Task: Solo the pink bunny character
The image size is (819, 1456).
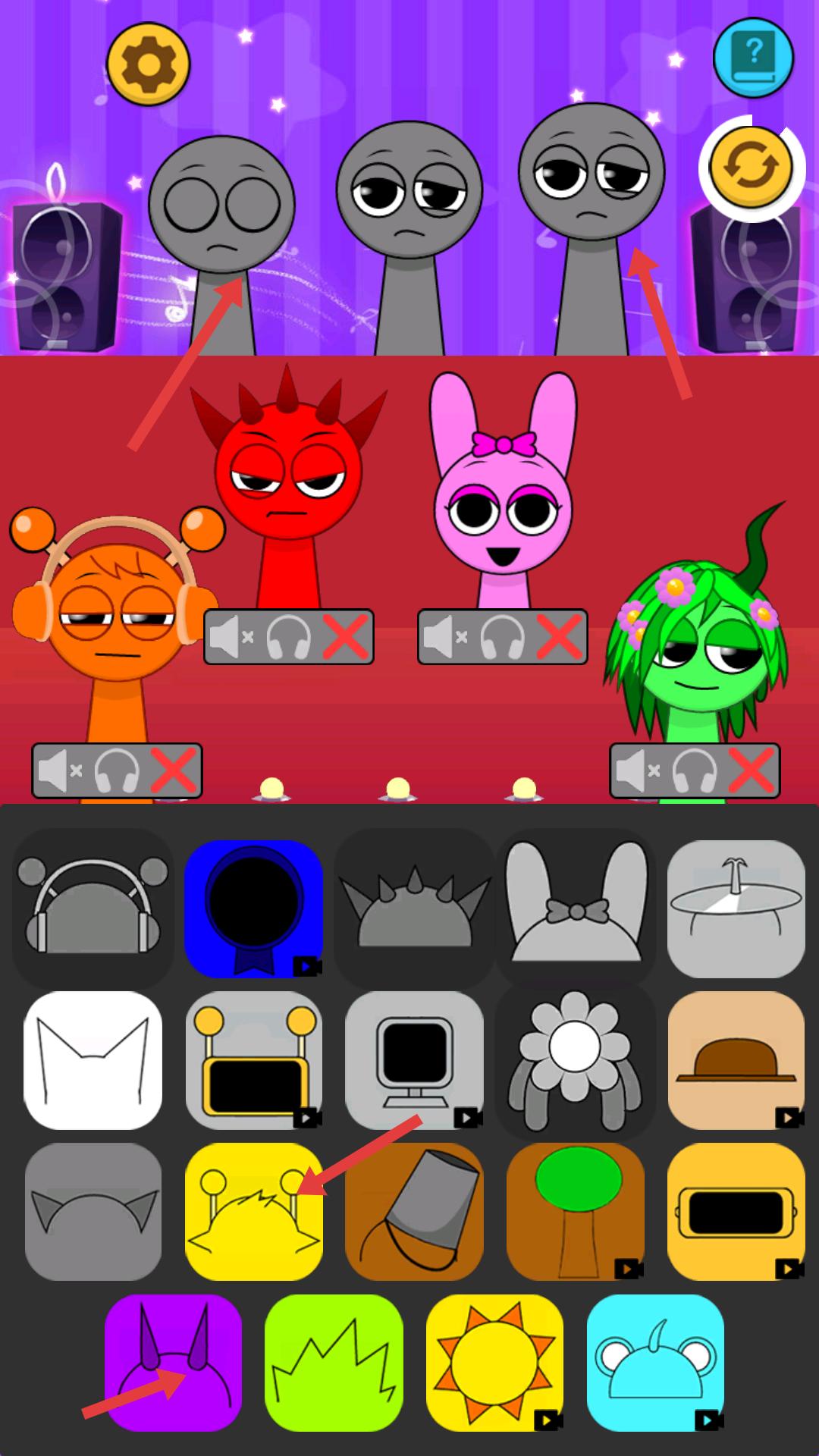Action: pos(502,637)
